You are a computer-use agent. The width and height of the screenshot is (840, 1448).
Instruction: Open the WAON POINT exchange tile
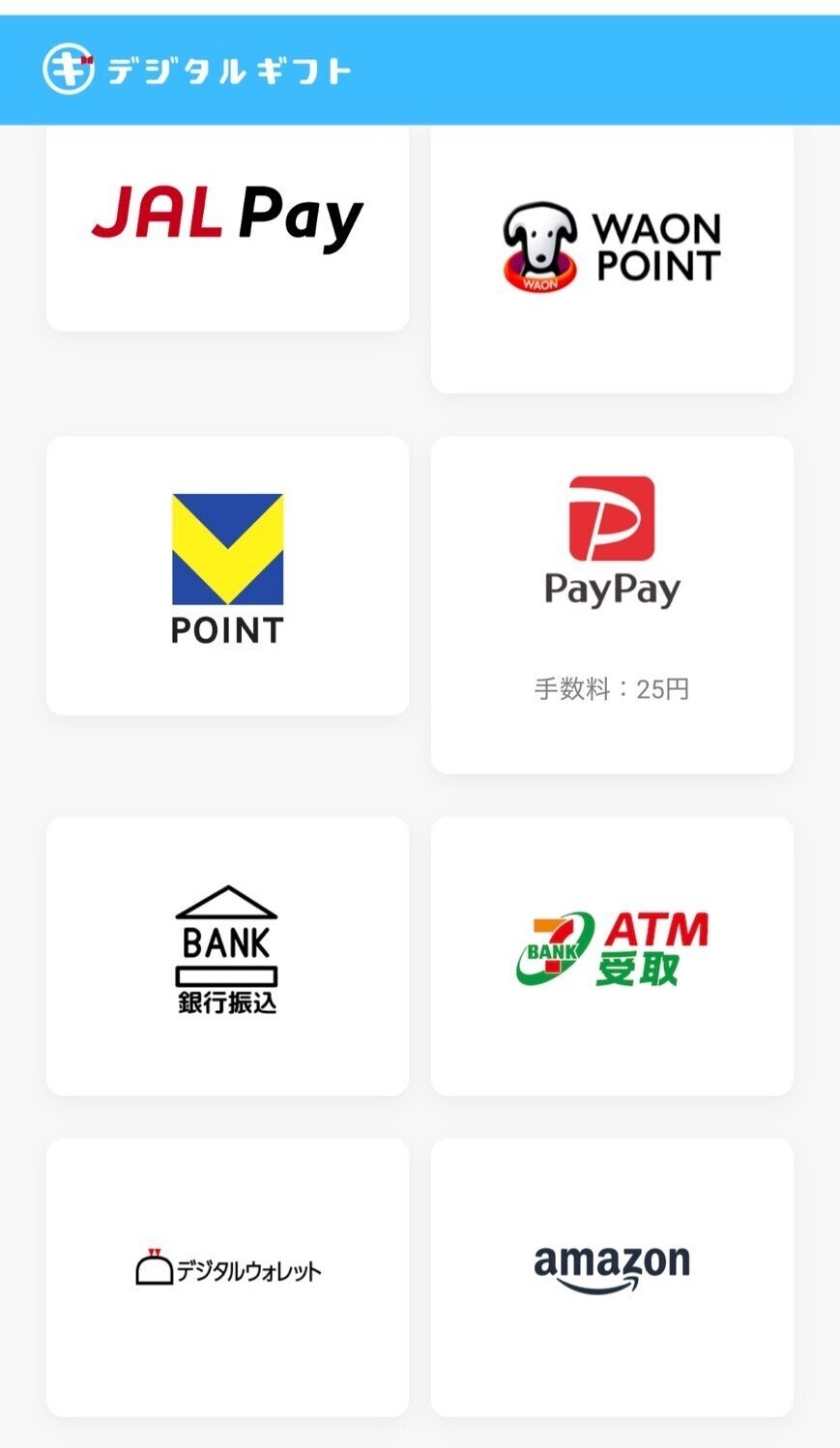click(x=613, y=261)
